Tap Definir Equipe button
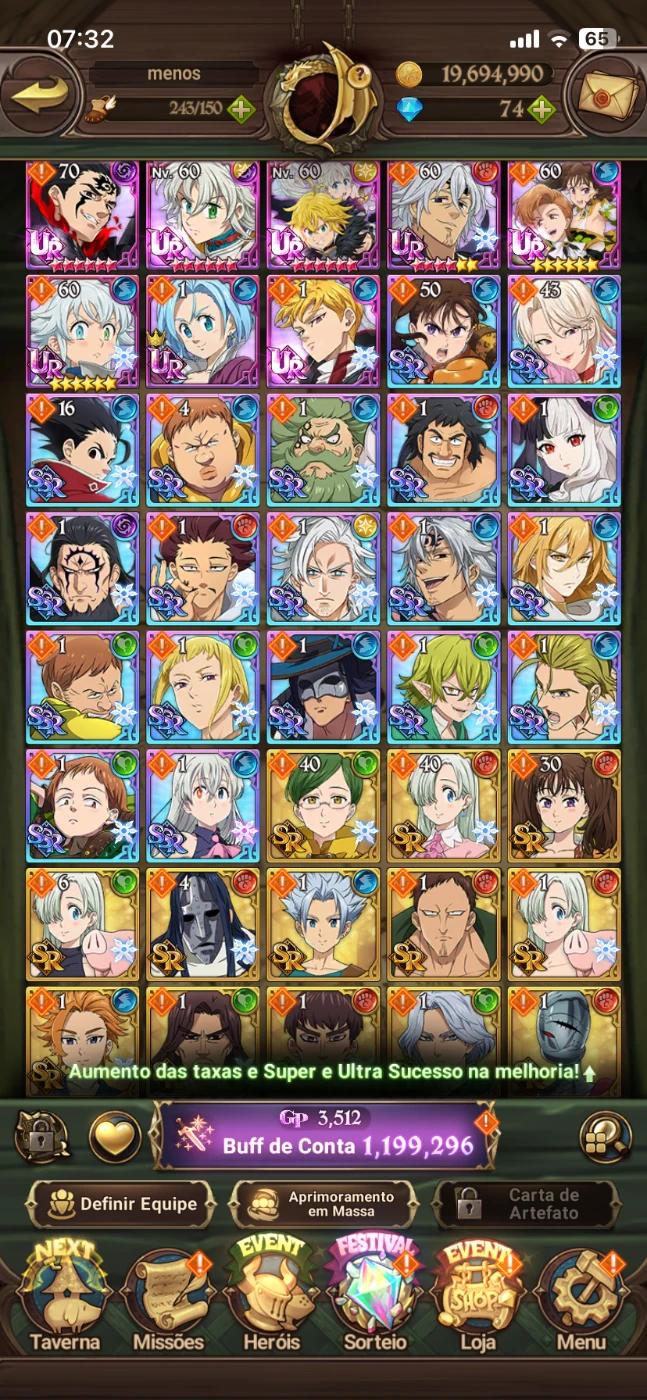This screenshot has height=1400, width=647. pos(122,1204)
